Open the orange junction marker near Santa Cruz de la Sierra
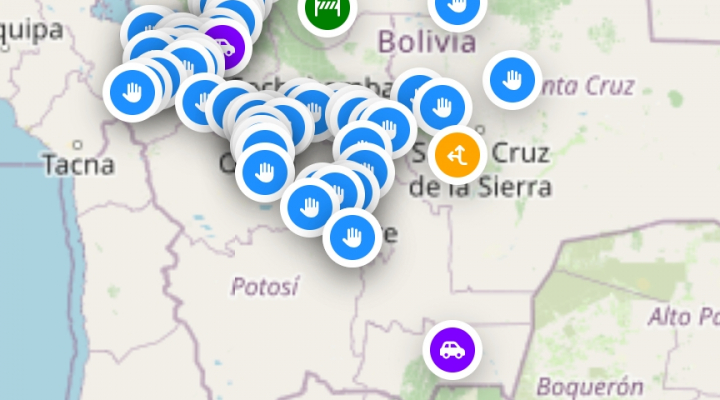This screenshot has width=720, height=400. coord(458,155)
